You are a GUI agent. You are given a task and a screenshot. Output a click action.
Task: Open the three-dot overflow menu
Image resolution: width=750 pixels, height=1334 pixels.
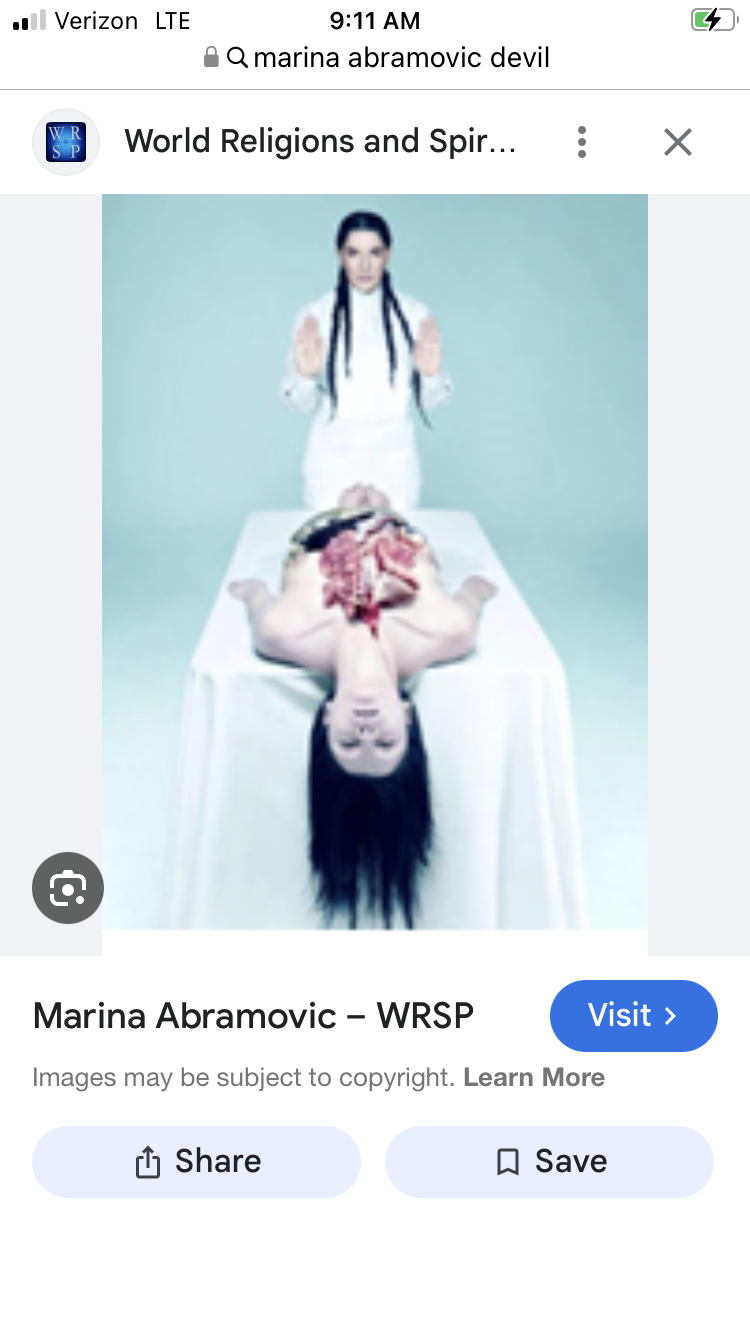pos(582,142)
